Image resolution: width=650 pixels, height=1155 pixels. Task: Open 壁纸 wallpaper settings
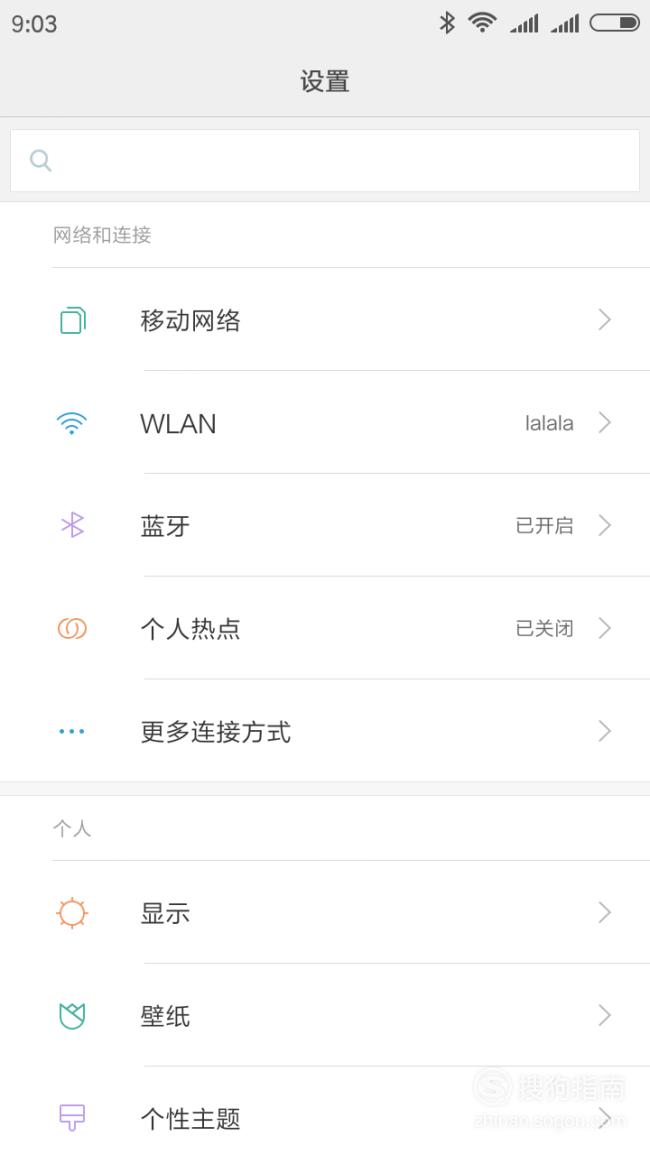tap(325, 1015)
